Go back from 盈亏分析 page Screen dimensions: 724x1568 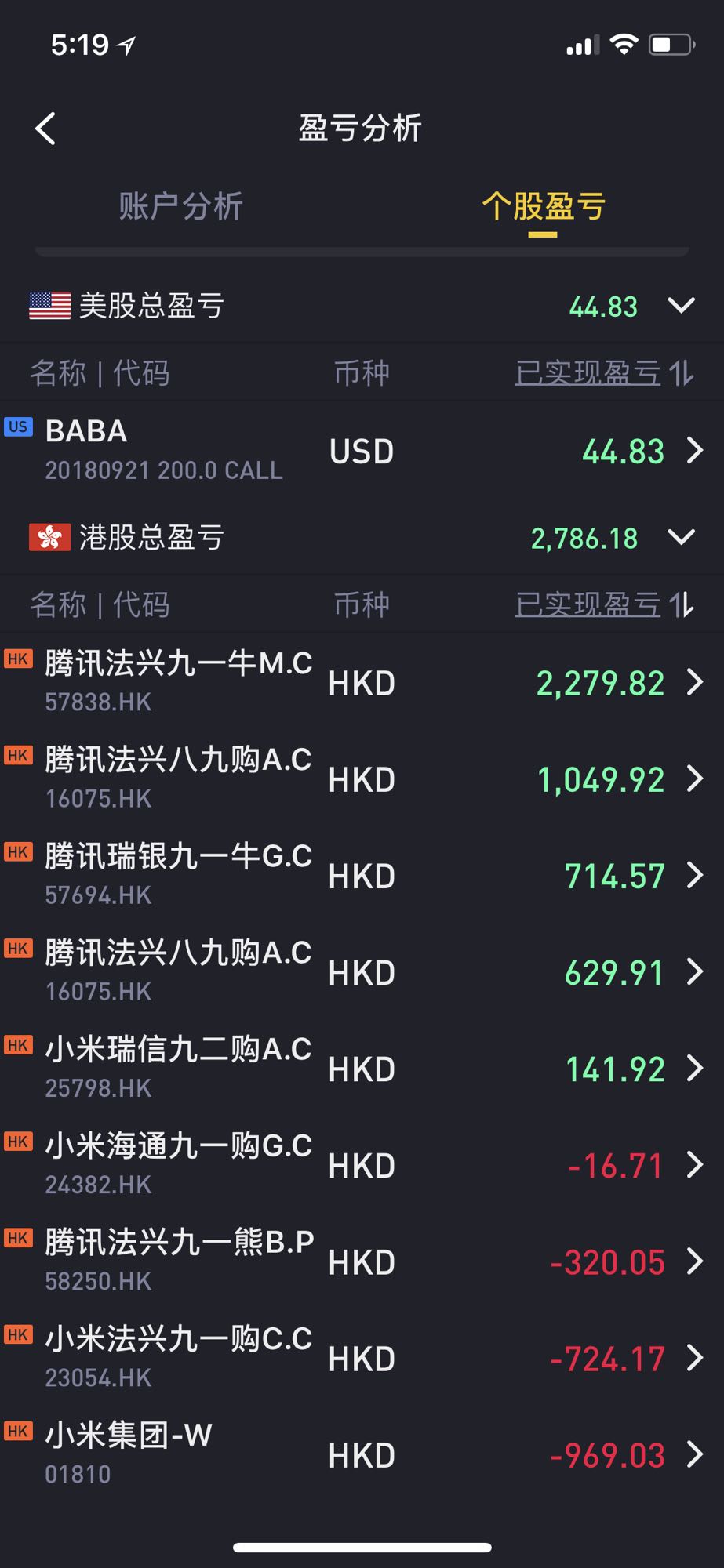tap(45, 129)
